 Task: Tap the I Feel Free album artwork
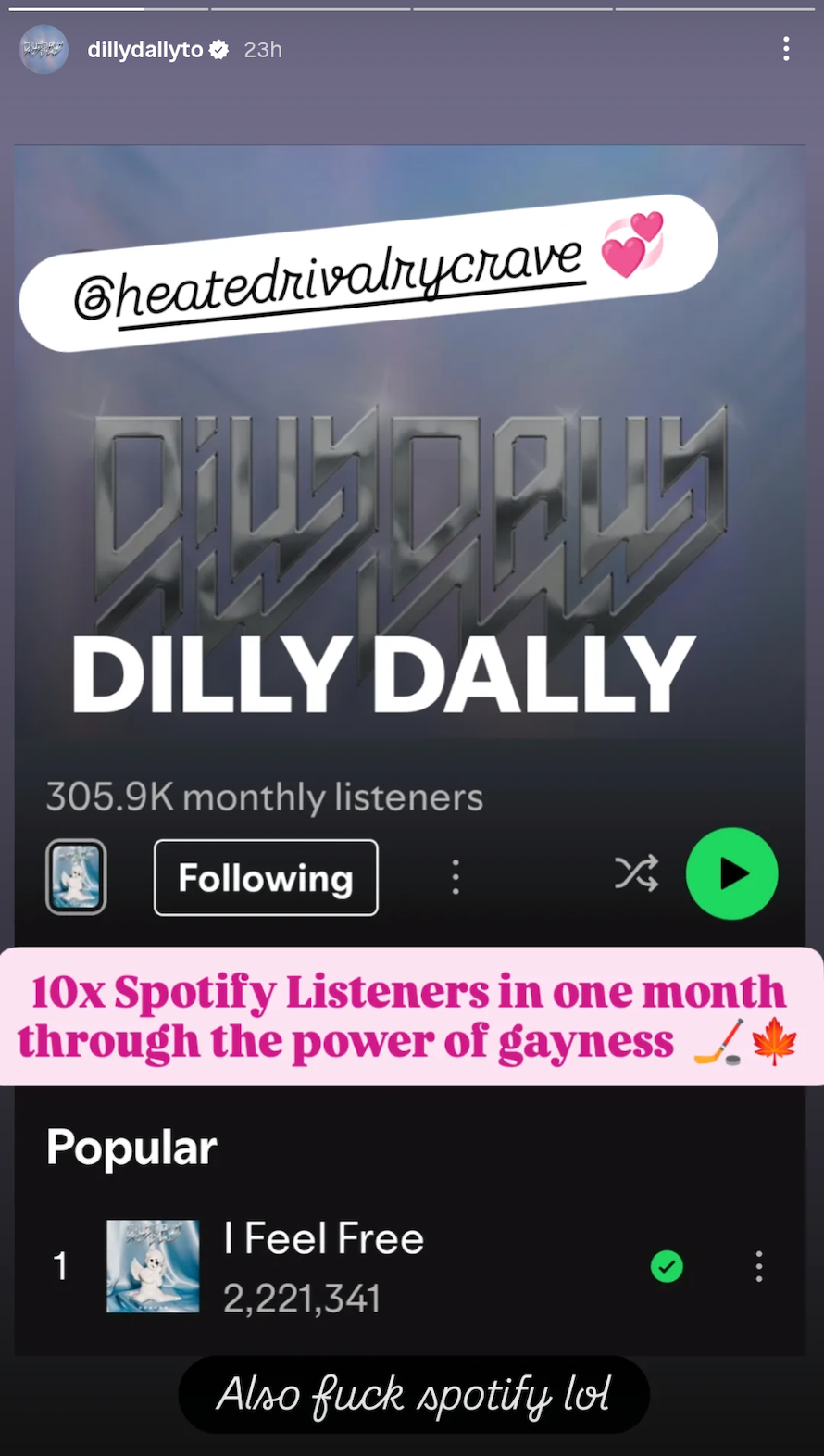pyautogui.click(x=152, y=1266)
